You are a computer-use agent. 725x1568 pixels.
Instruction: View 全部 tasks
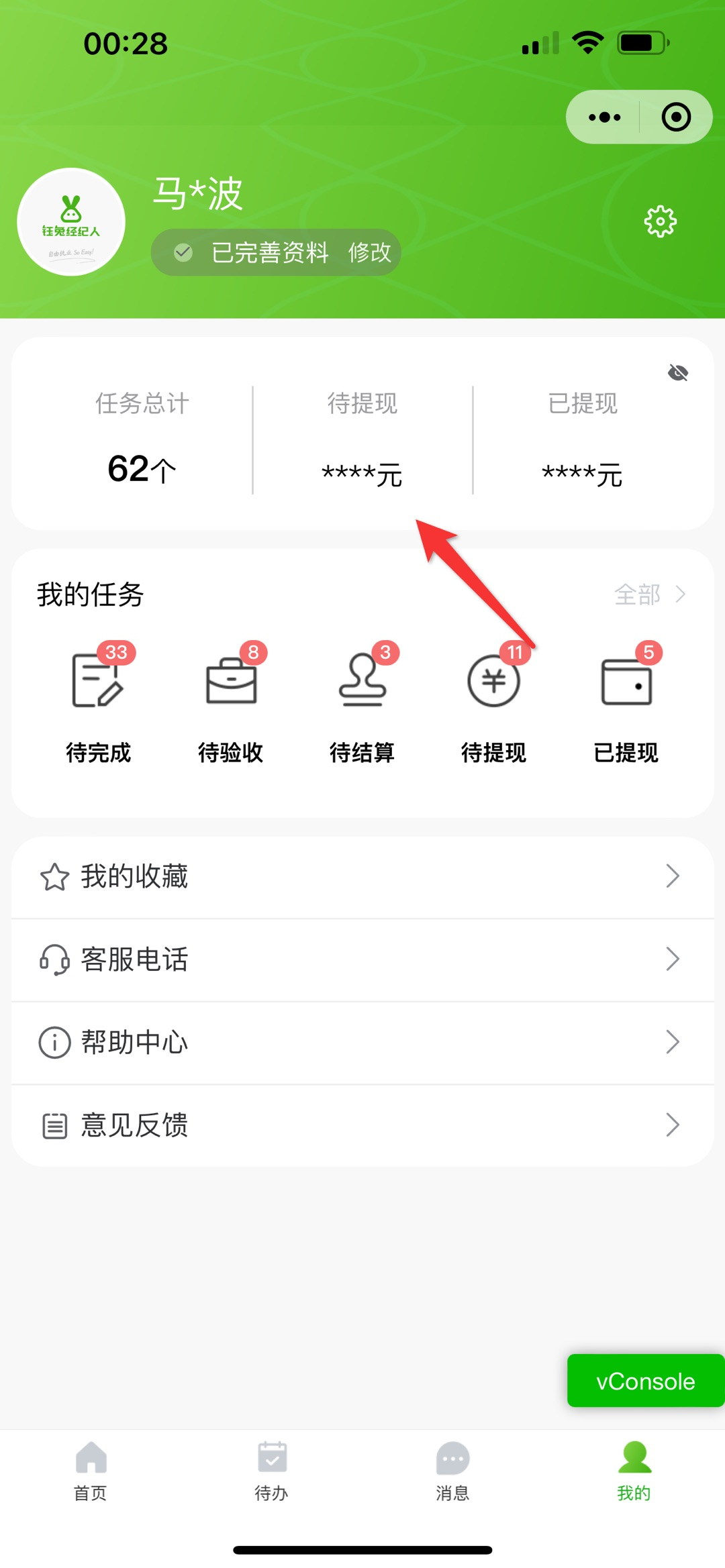648,594
